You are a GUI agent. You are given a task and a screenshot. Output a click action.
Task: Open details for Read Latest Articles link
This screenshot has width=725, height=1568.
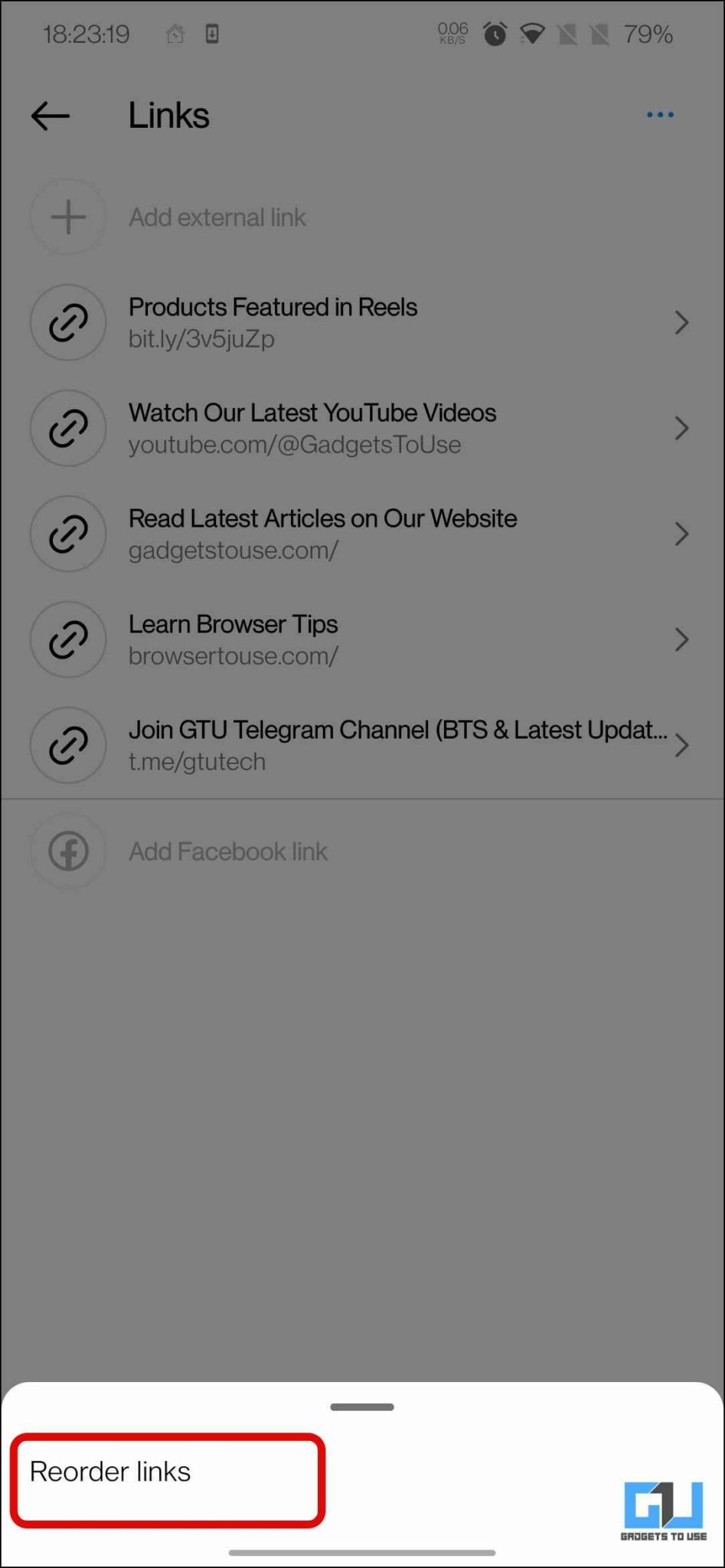(x=682, y=534)
